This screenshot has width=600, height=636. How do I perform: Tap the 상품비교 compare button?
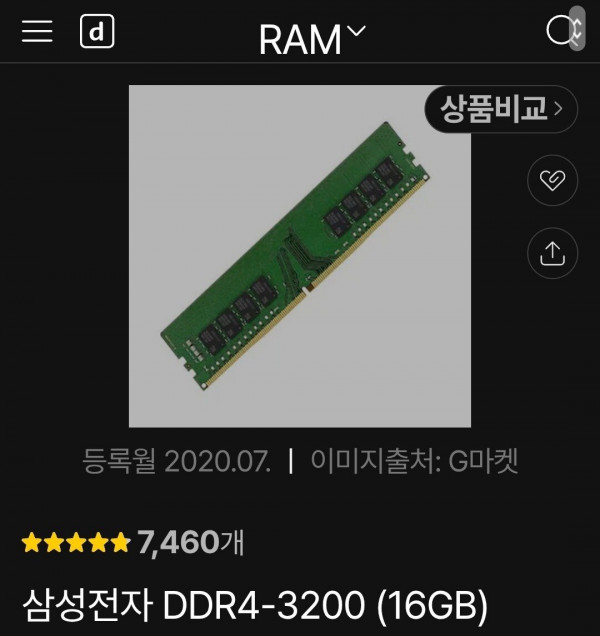coord(502,109)
